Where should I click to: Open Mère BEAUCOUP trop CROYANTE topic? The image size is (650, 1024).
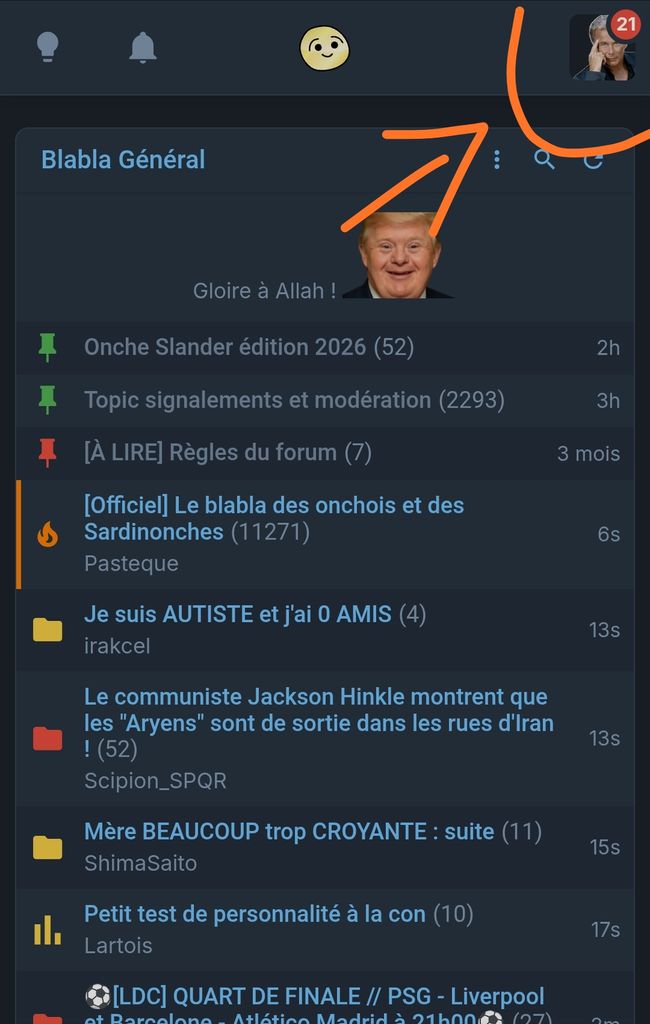[289, 831]
